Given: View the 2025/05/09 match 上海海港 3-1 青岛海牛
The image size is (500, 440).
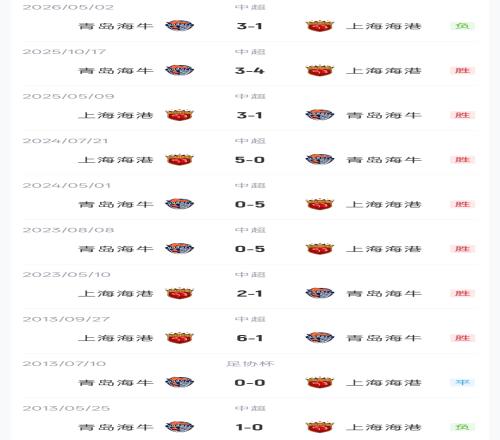Looking at the screenshot, I should [250, 109].
